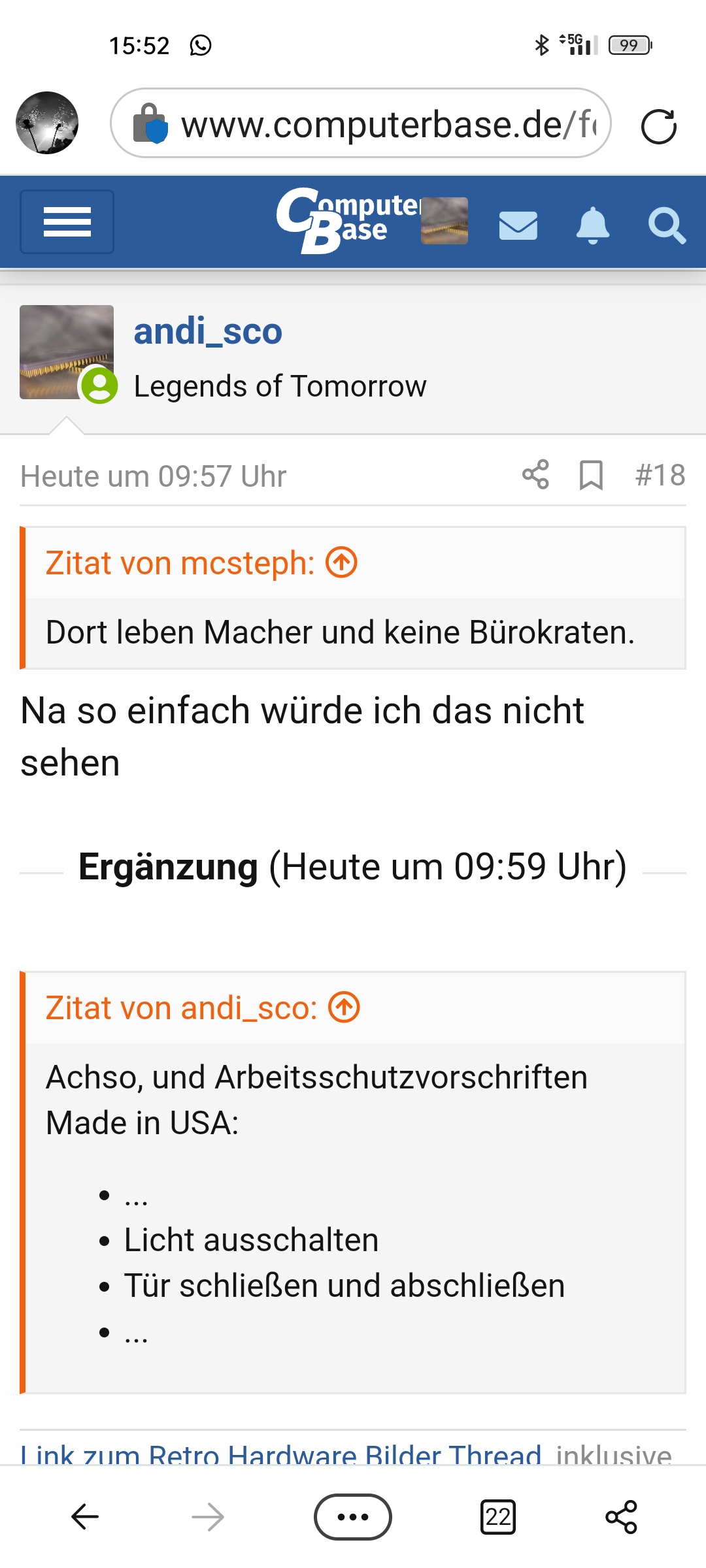View andi_sco's avatar picture
This screenshot has width=706, height=1568.
point(67,352)
